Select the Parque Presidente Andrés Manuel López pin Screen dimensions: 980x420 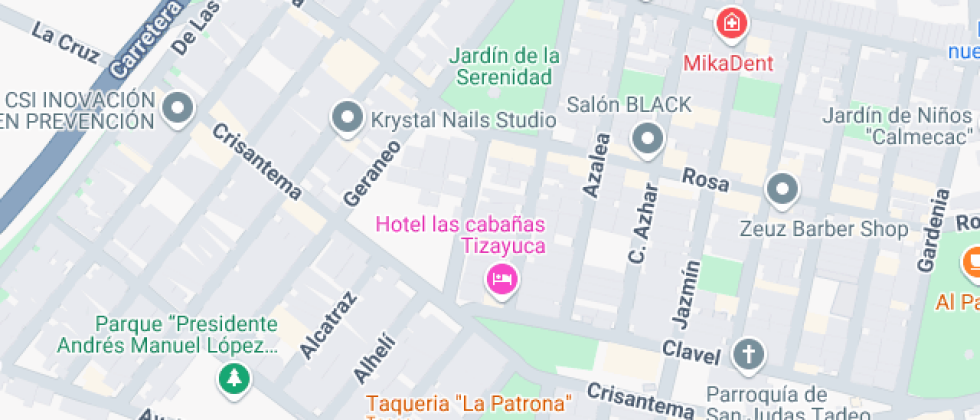click(233, 378)
